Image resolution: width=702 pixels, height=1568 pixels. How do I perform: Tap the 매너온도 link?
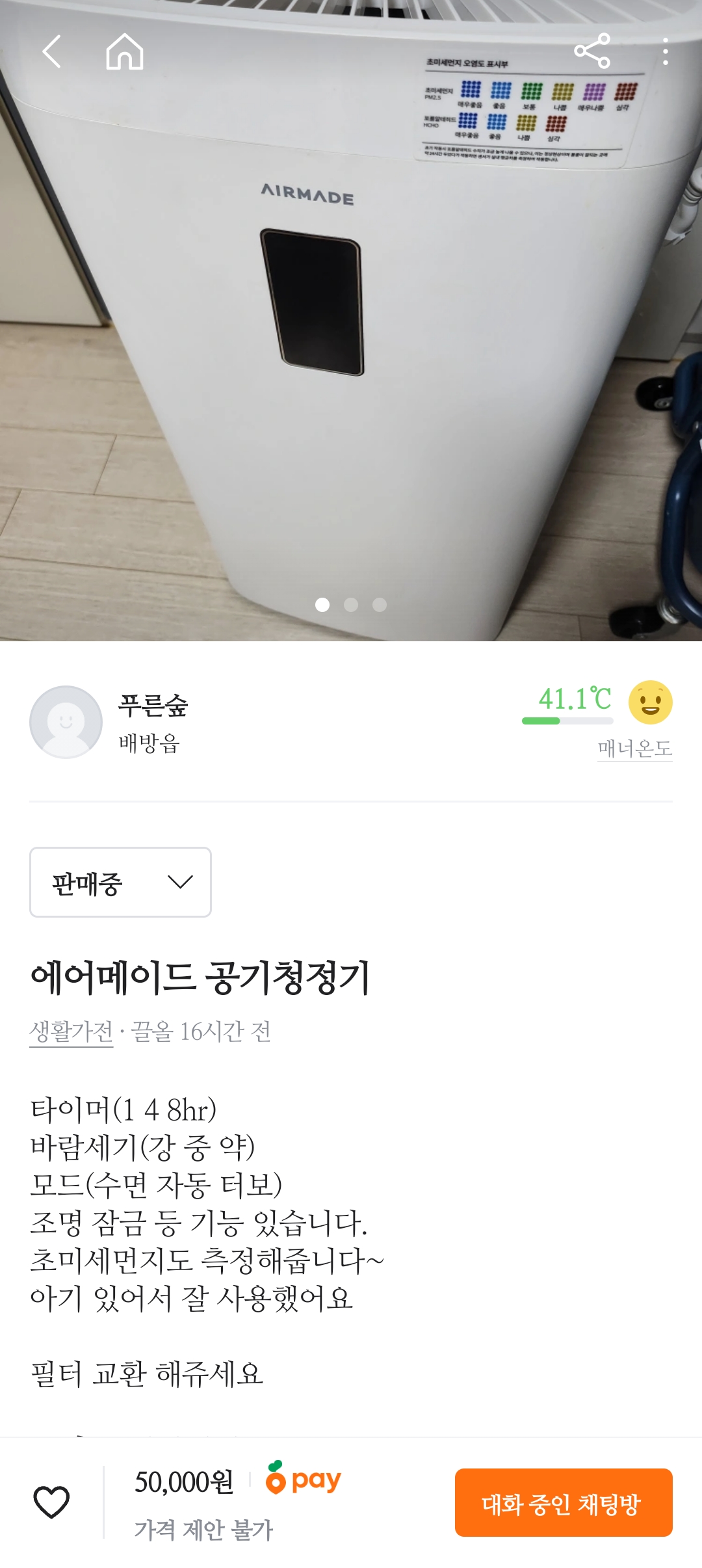click(634, 749)
